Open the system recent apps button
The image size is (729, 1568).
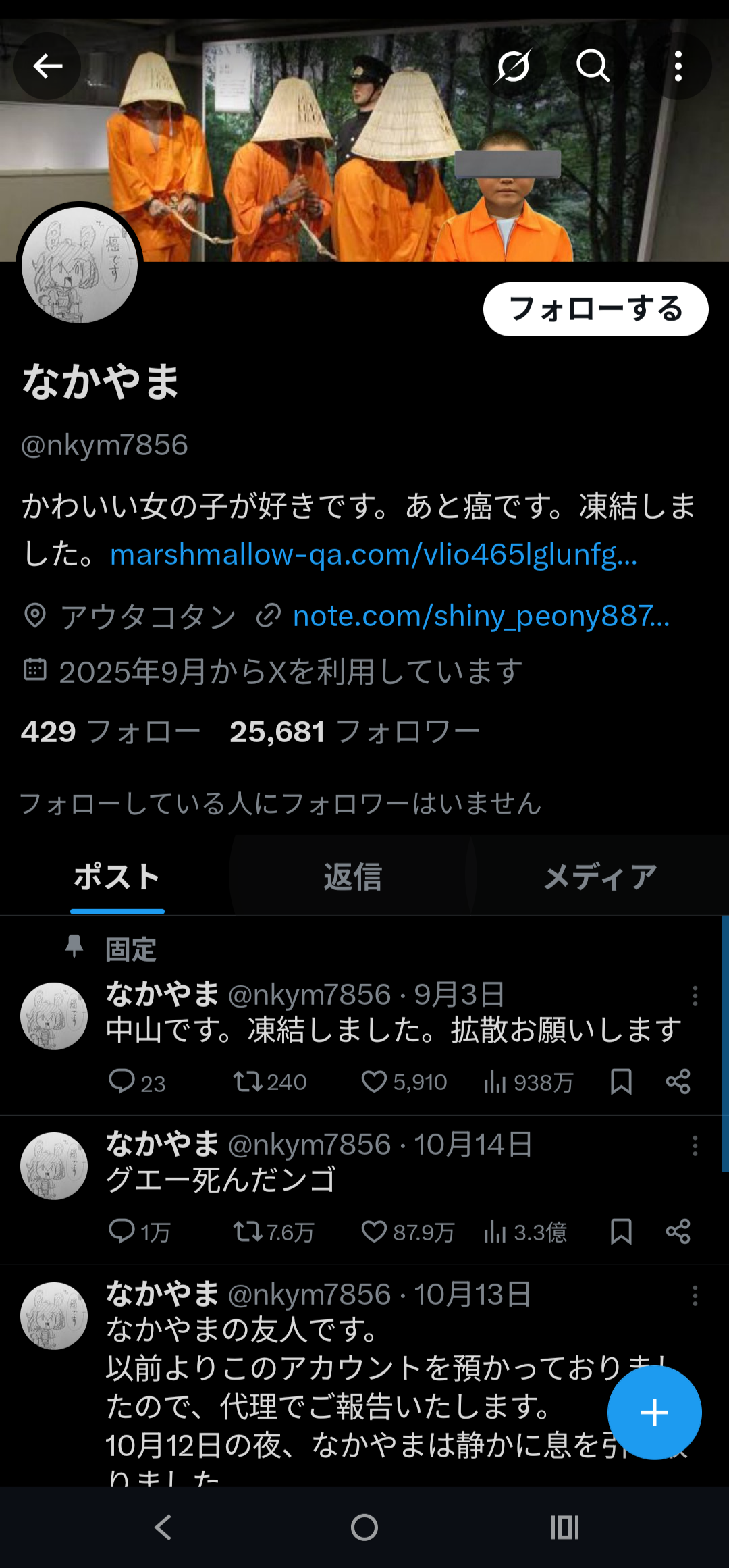pyautogui.click(x=565, y=1527)
